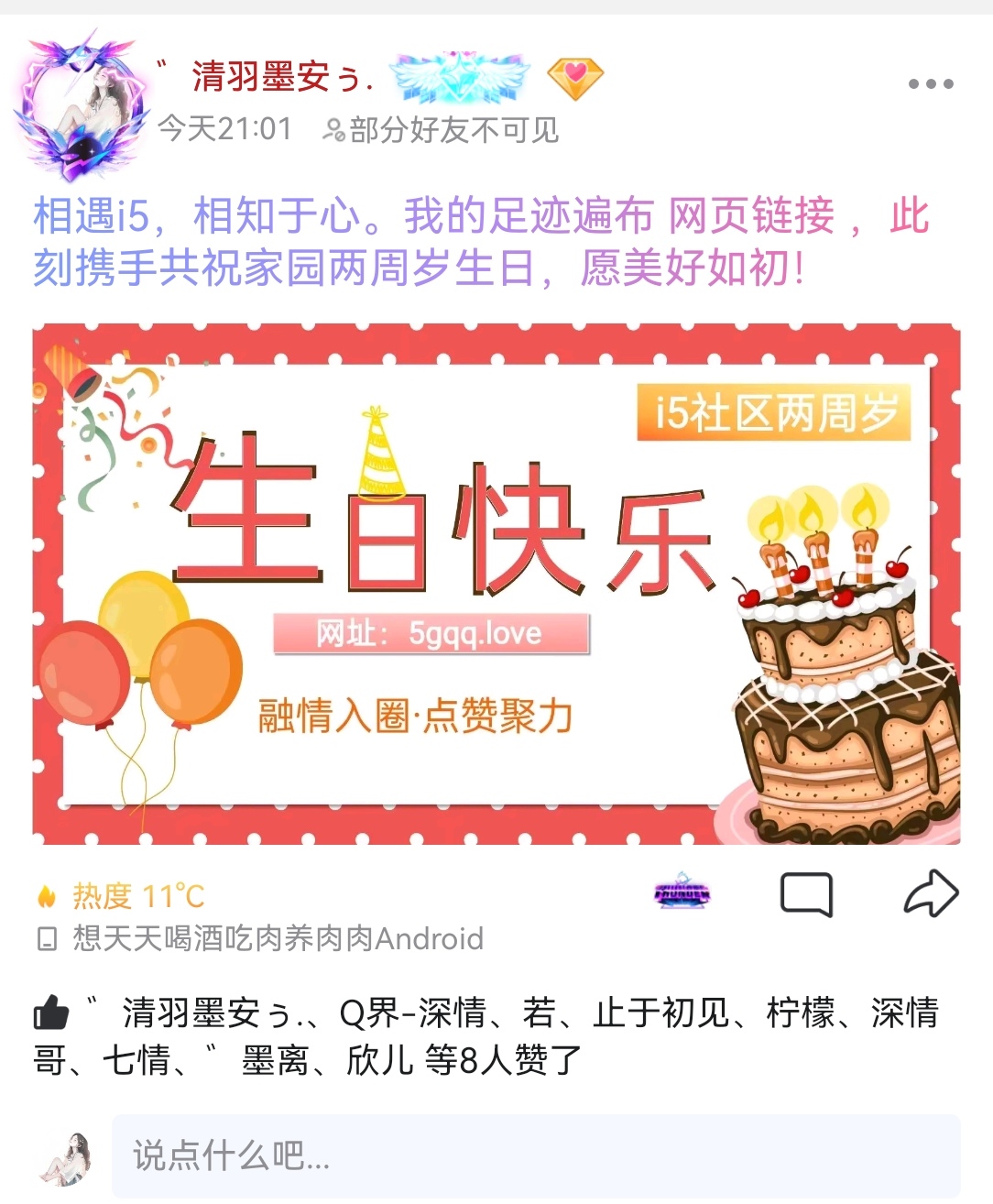Open the three-dot menu on the post
Screen dimensions: 993x1204
(x=931, y=83)
